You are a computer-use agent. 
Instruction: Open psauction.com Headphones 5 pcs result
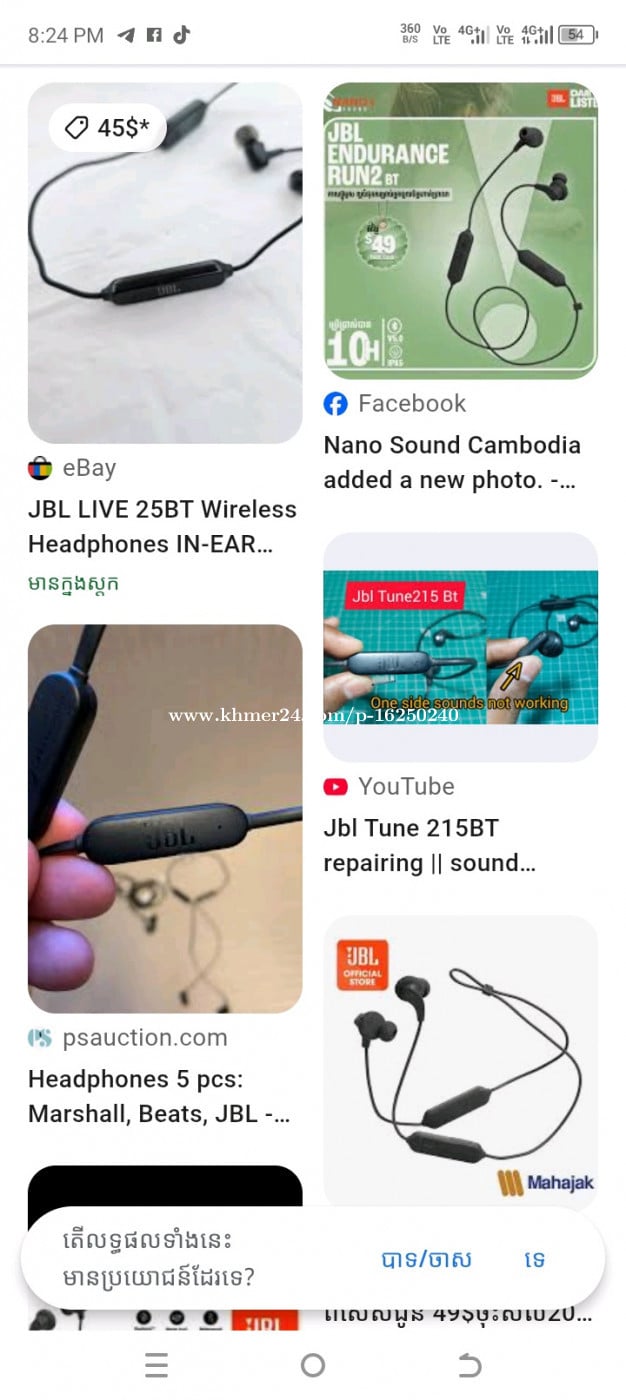click(164, 818)
